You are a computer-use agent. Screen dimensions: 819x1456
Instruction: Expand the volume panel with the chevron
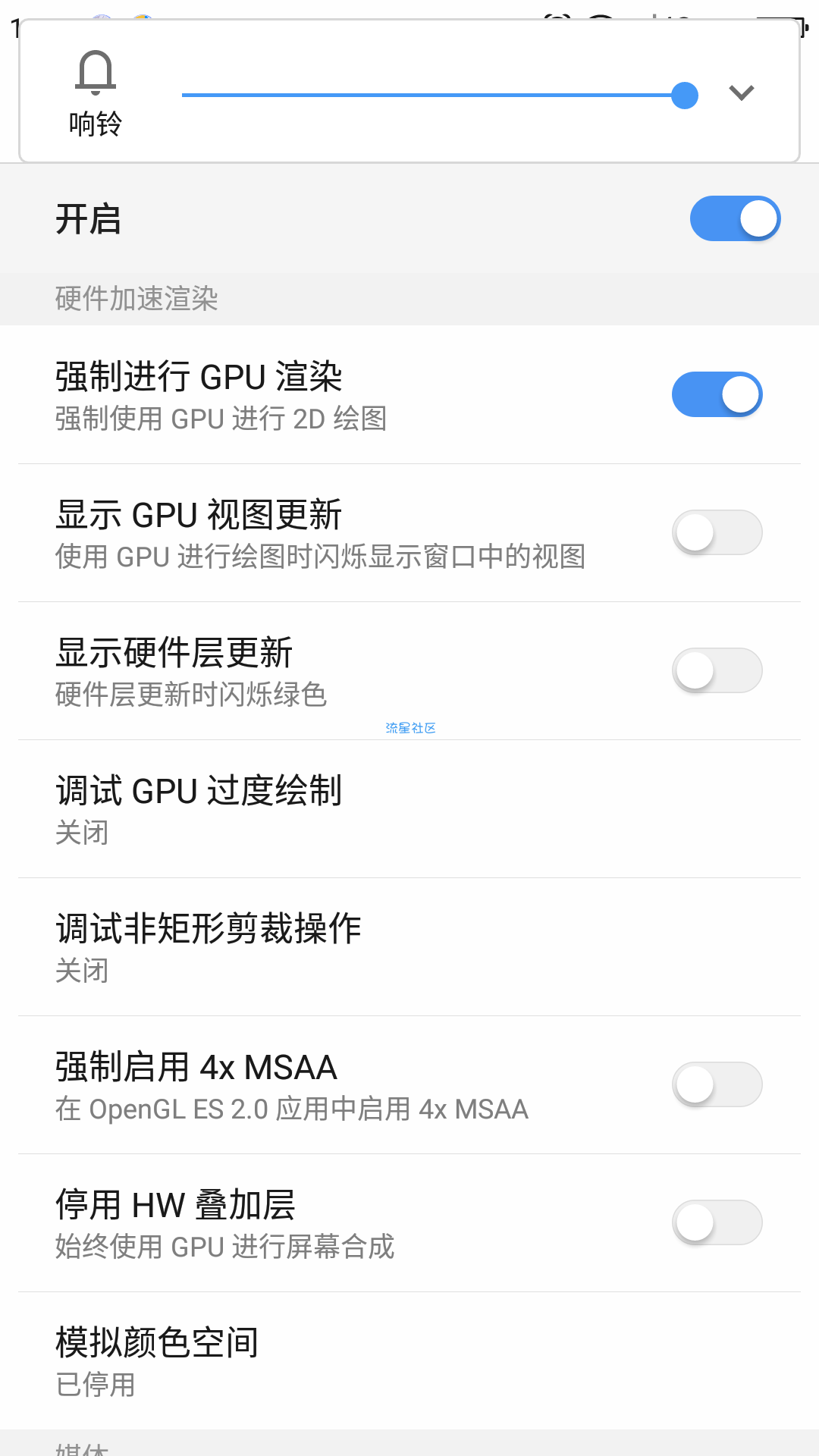tap(741, 93)
